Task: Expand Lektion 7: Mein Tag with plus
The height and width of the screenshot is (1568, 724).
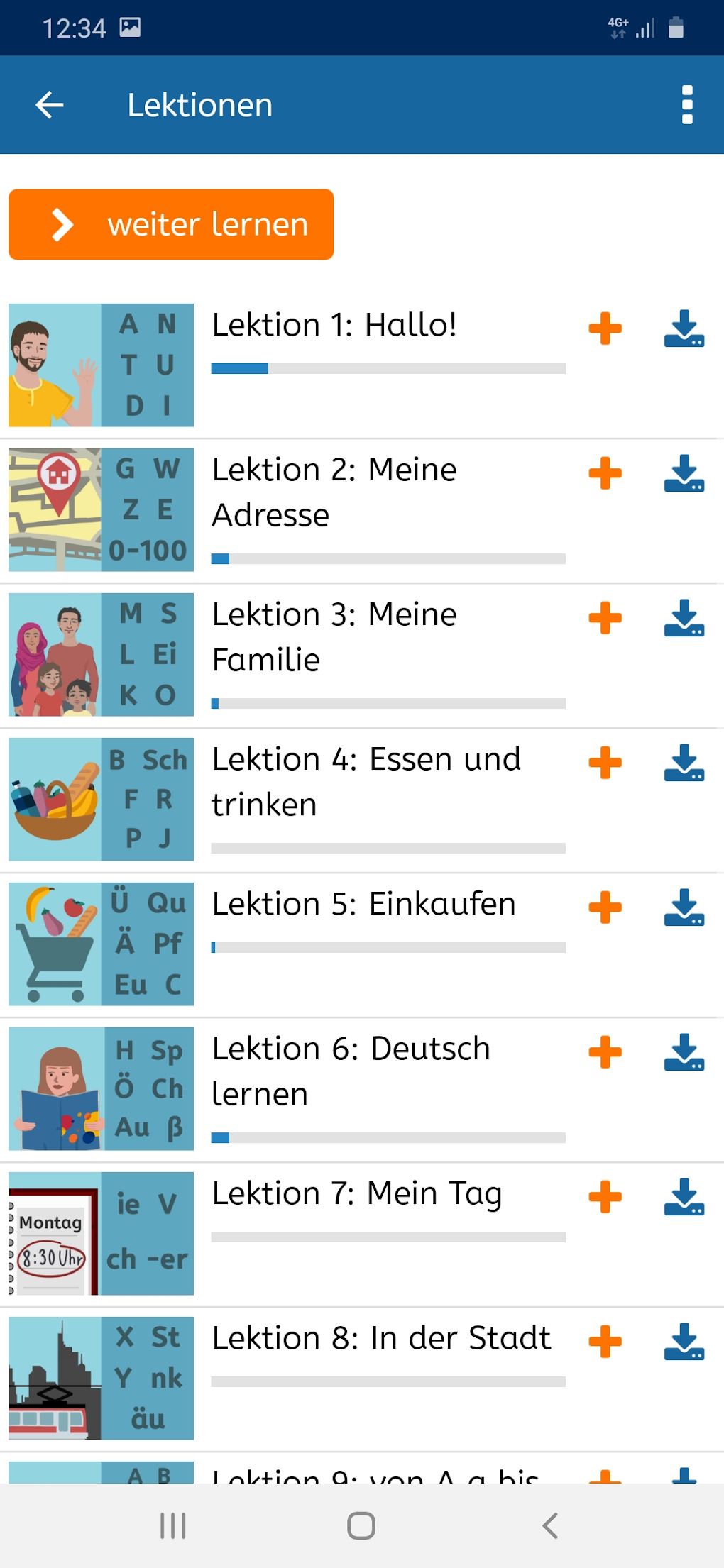Action: point(605,1197)
